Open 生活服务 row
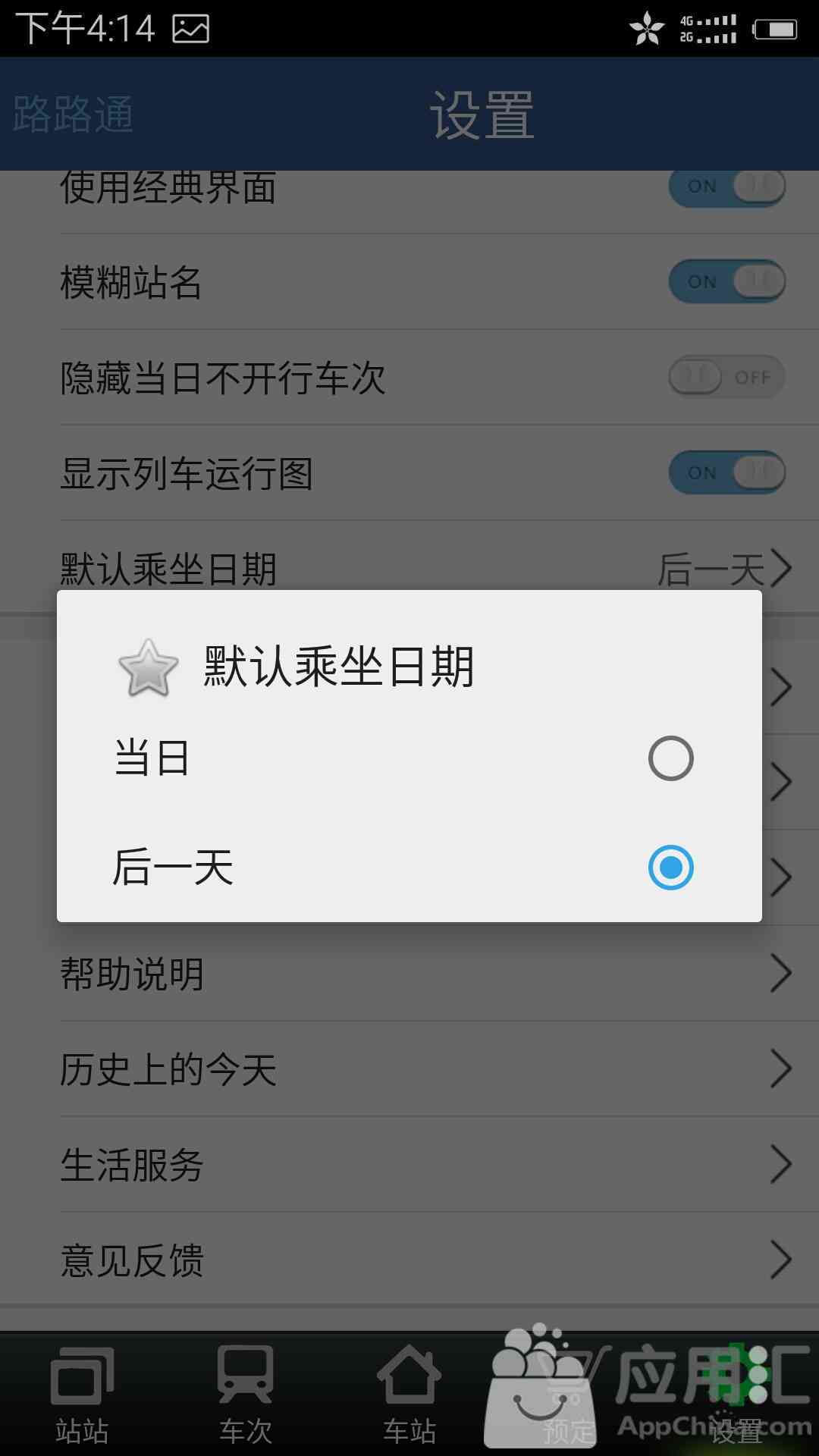Screen dimensions: 819x1456 pos(409,1164)
